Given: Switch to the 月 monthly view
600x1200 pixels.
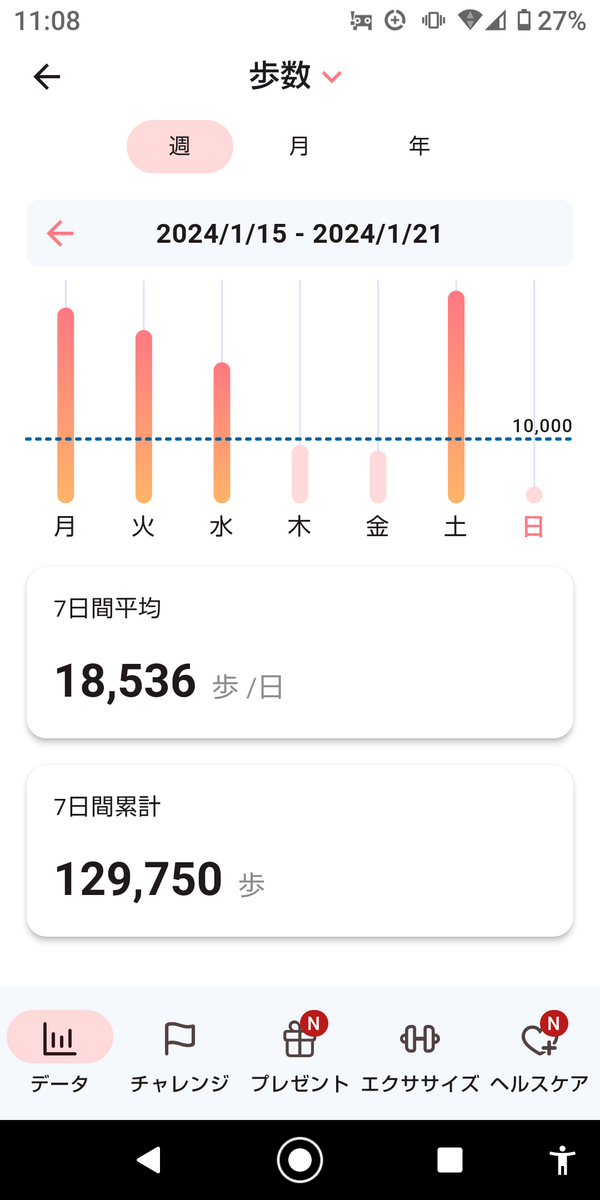Looking at the screenshot, I should pos(299,146).
